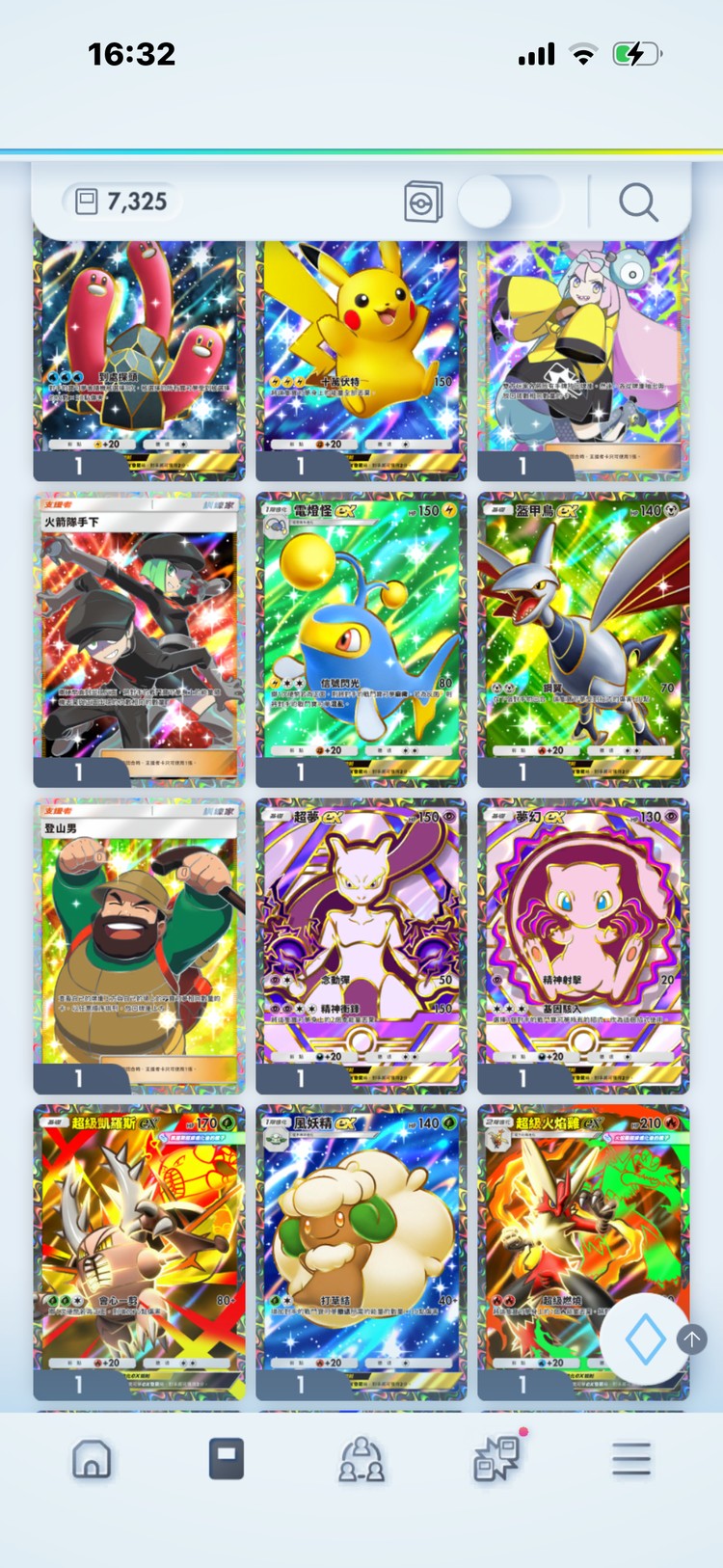Open the Team Rocket Grunt trainer card
The width and height of the screenshot is (723, 1568).
(x=139, y=636)
